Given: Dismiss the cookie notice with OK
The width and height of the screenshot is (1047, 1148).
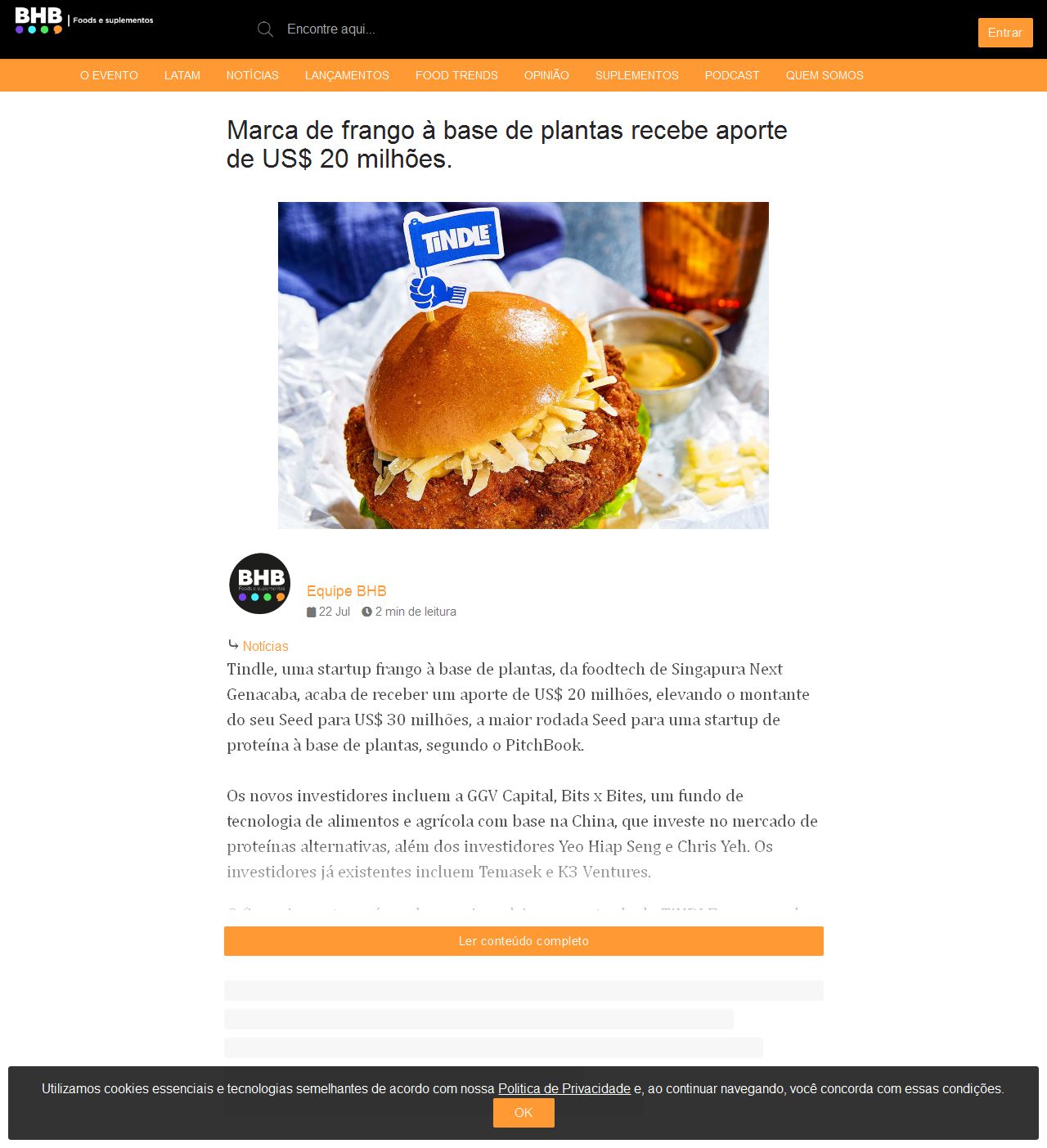Looking at the screenshot, I should [523, 1113].
